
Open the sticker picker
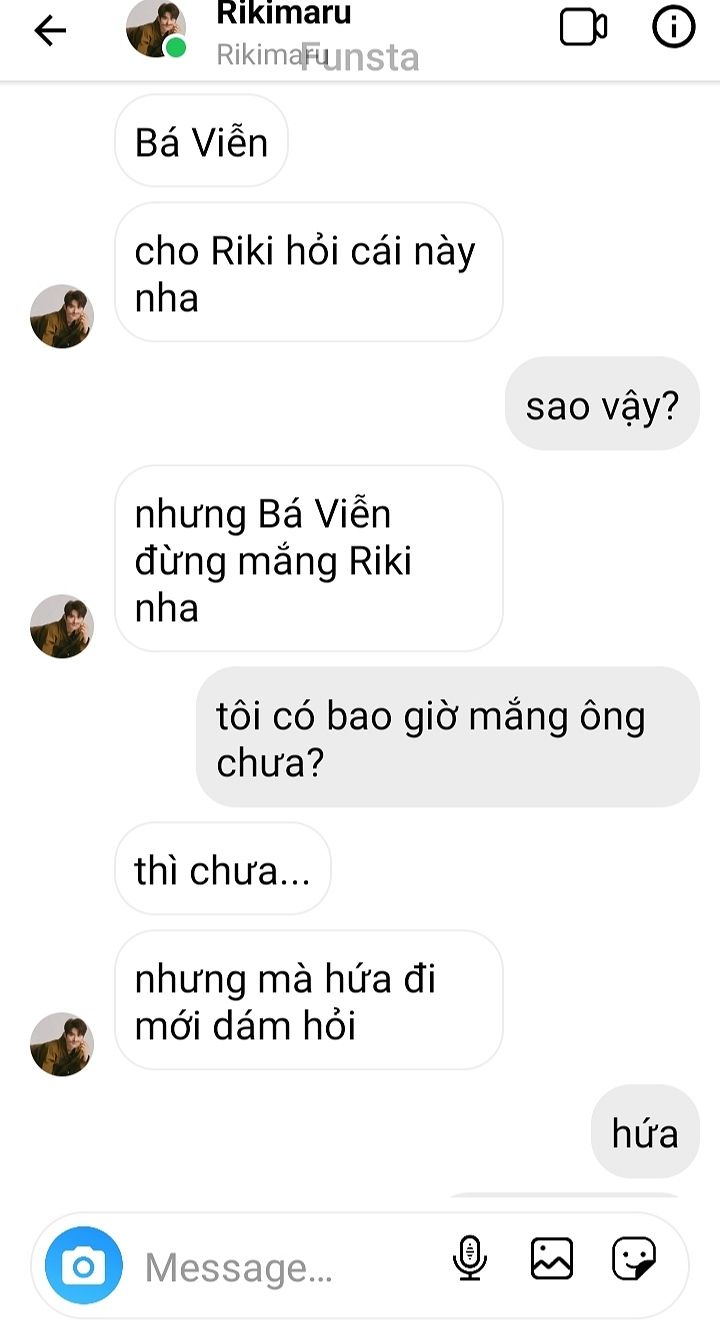(634, 1258)
